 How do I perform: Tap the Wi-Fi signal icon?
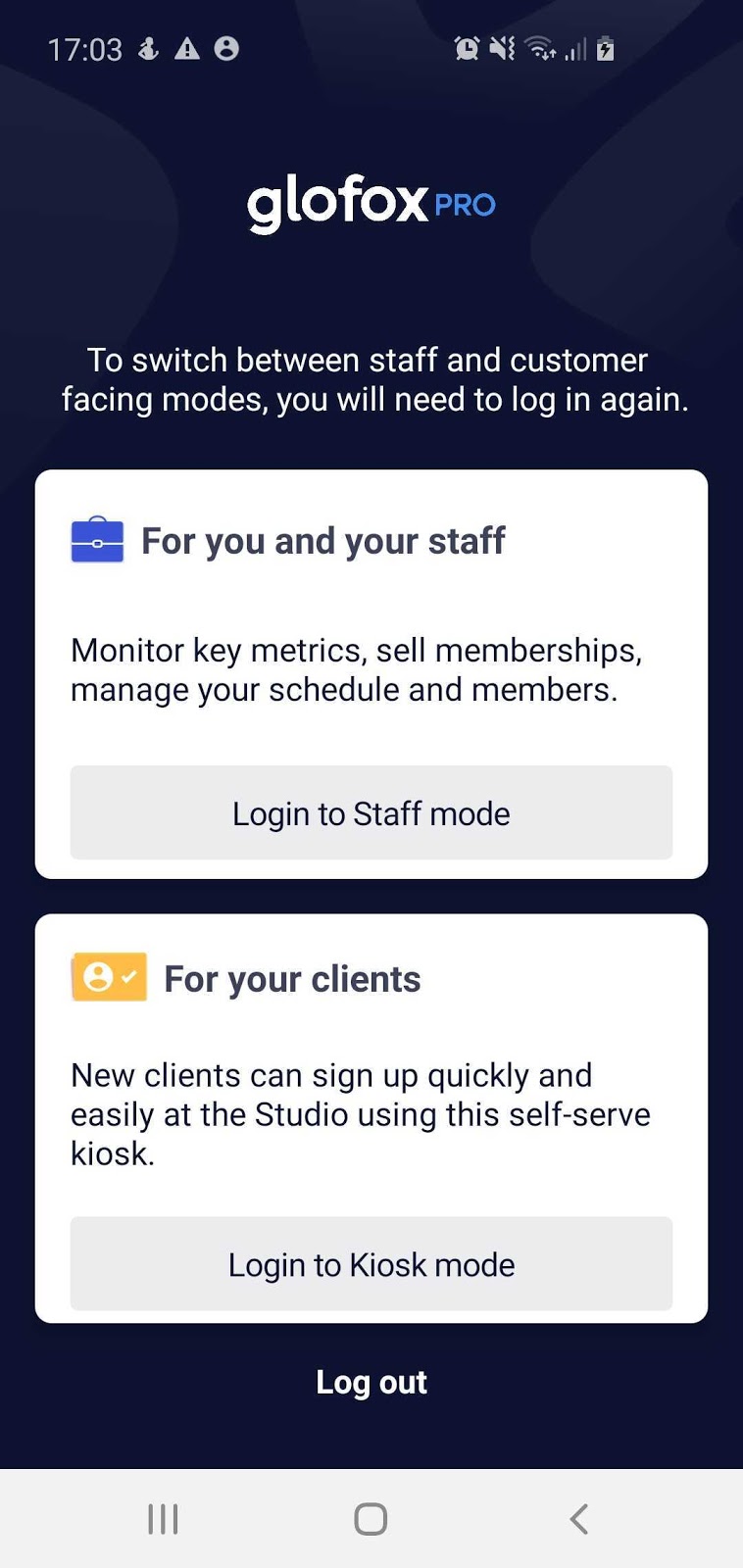(540, 48)
